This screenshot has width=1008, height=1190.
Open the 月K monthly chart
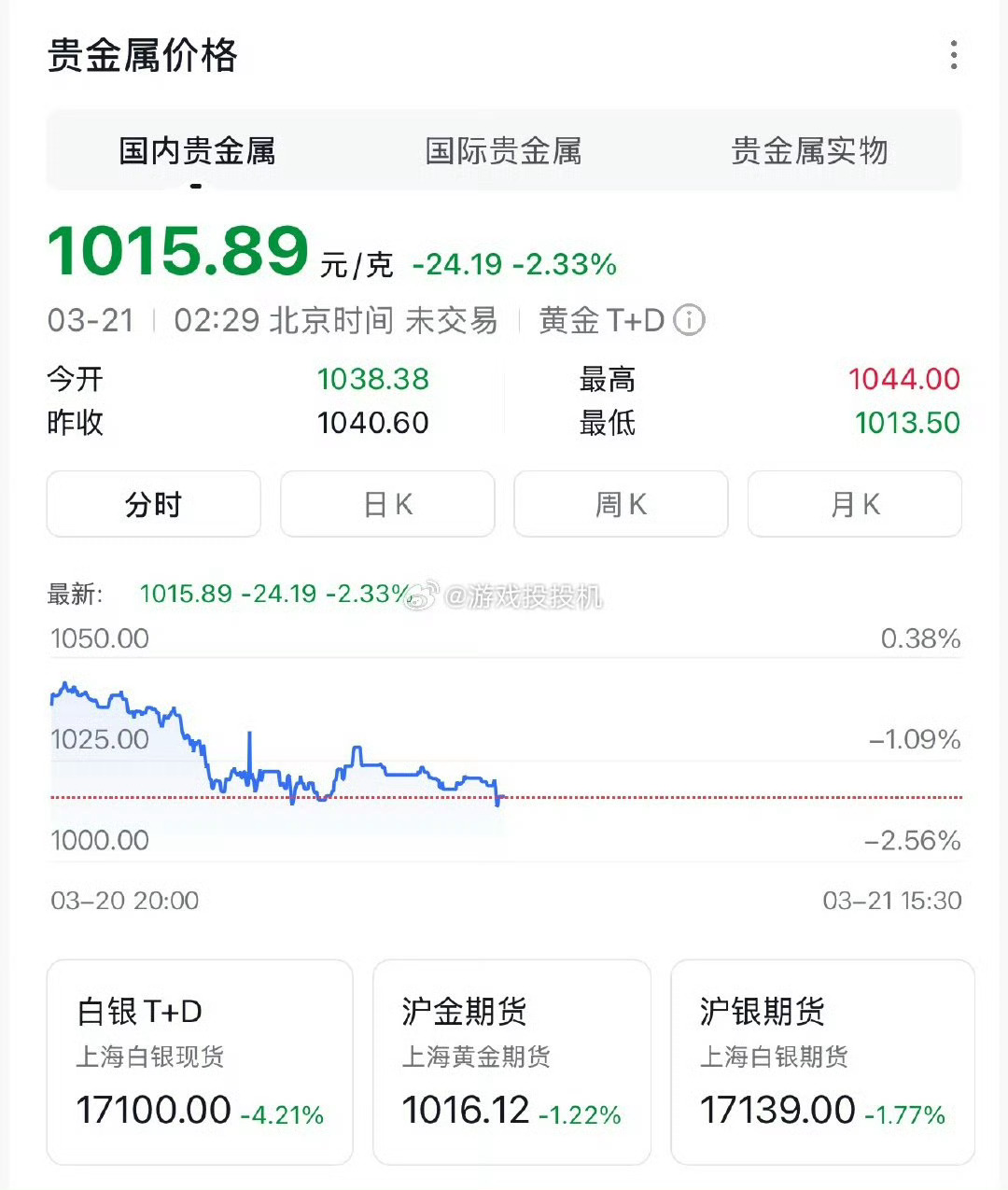853,504
